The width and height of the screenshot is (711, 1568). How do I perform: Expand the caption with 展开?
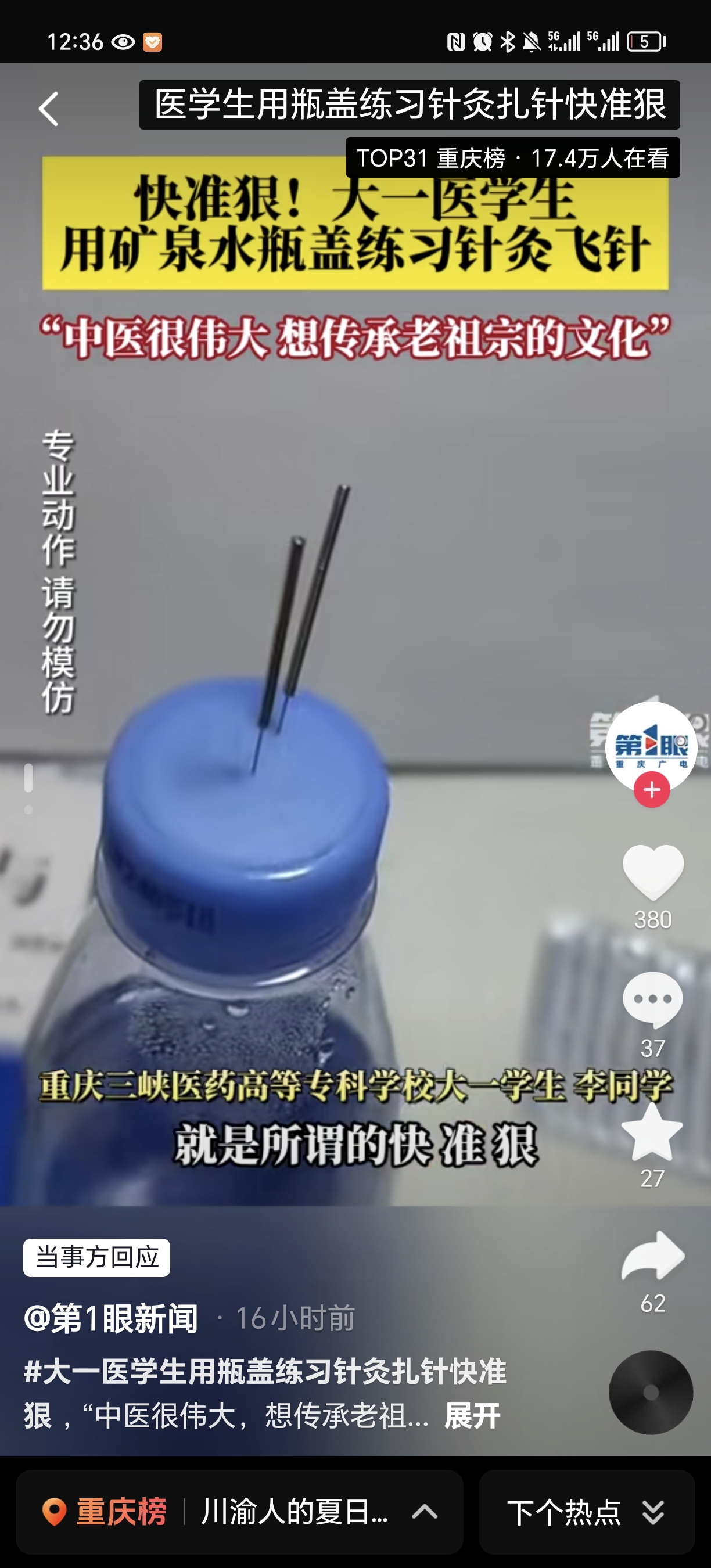click(x=472, y=1416)
